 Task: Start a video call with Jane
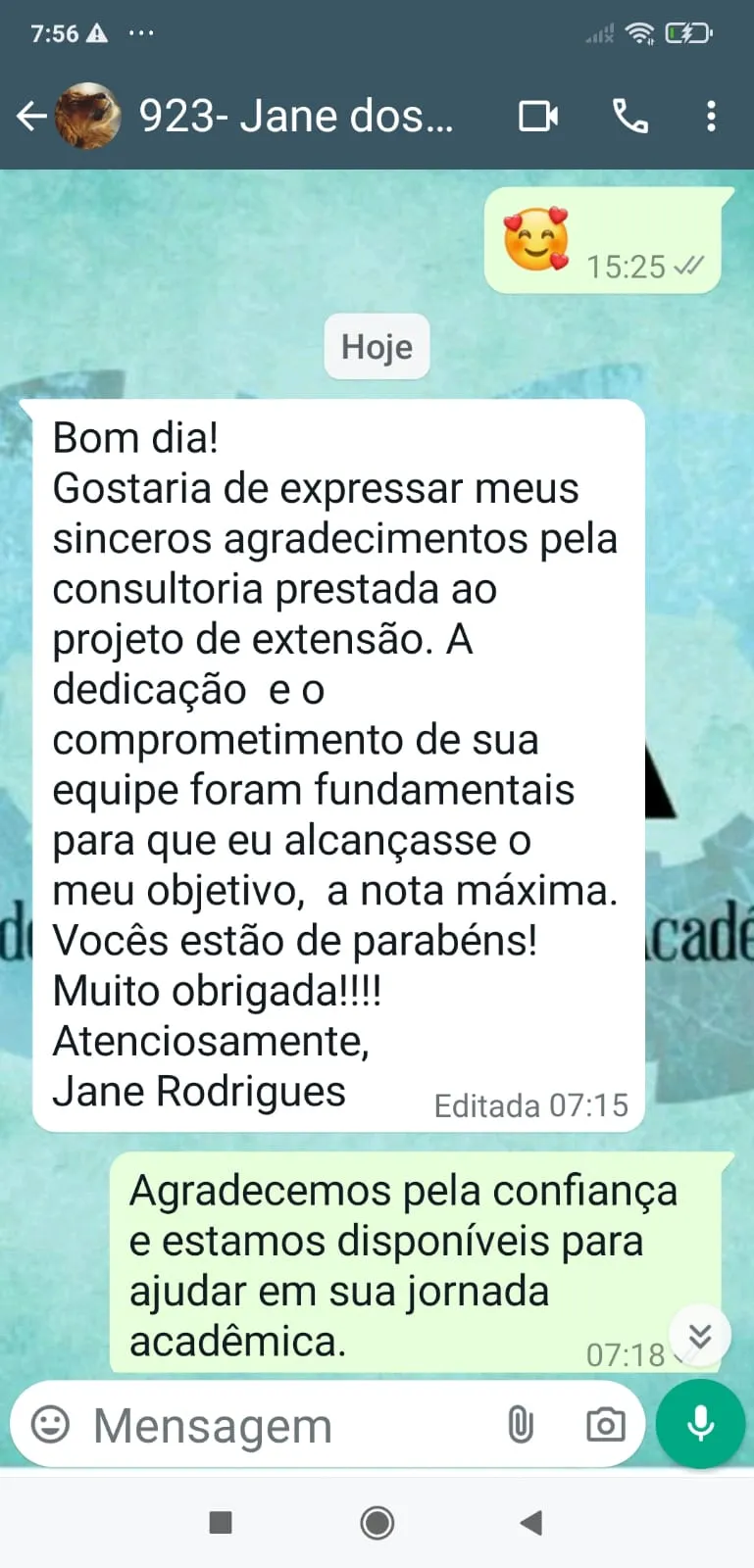point(537,117)
